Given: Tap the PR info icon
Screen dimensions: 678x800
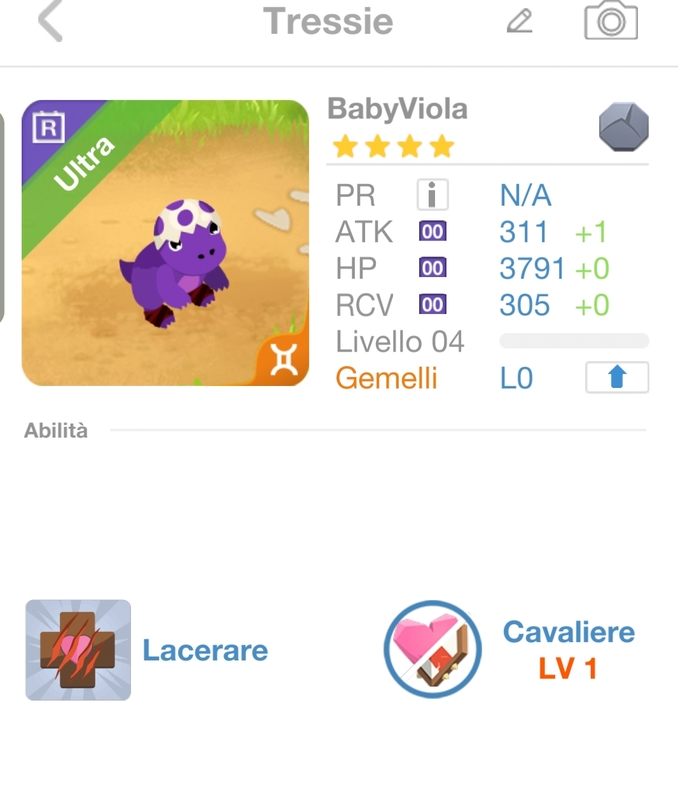Looking at the screenshot, I should pos(432,195).
